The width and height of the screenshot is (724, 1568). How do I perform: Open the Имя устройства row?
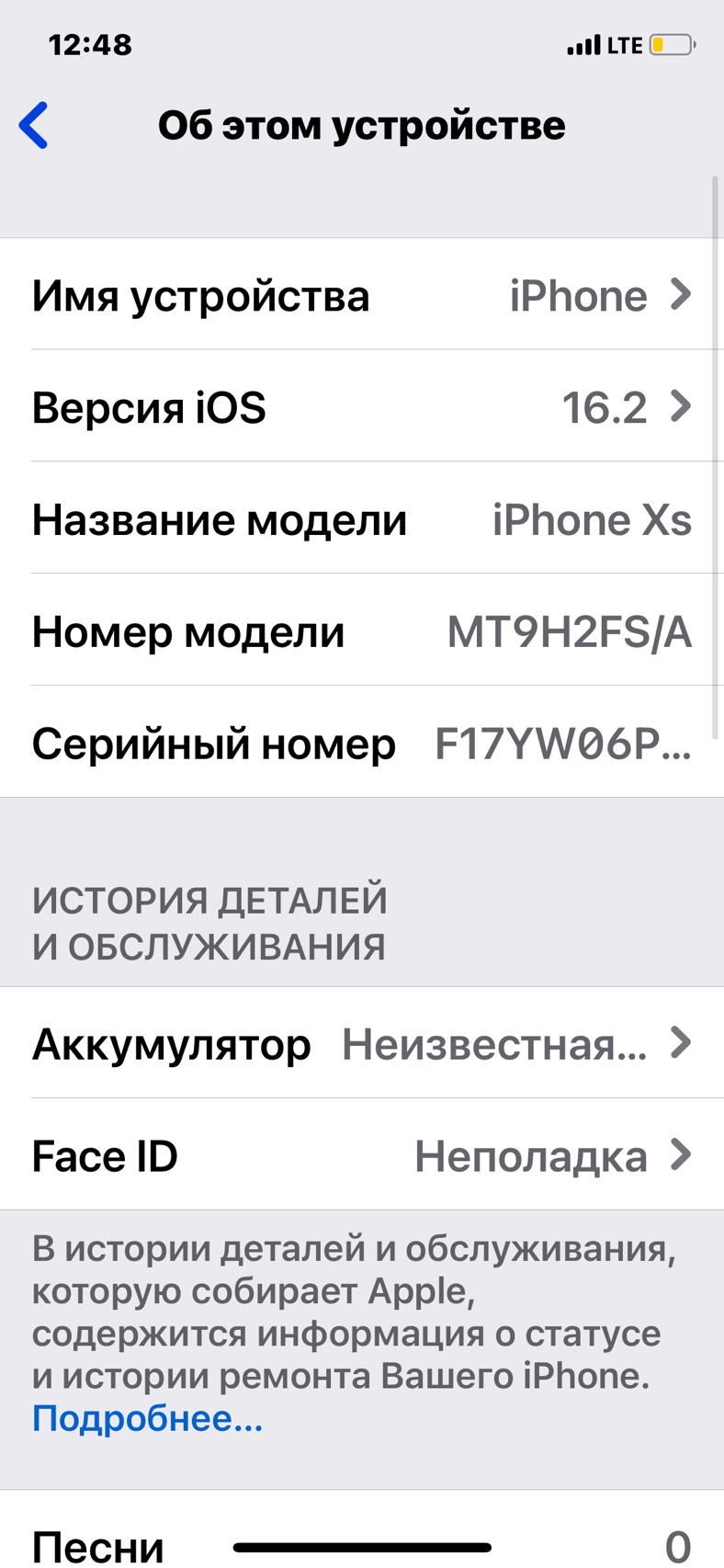tap(362, 294)
